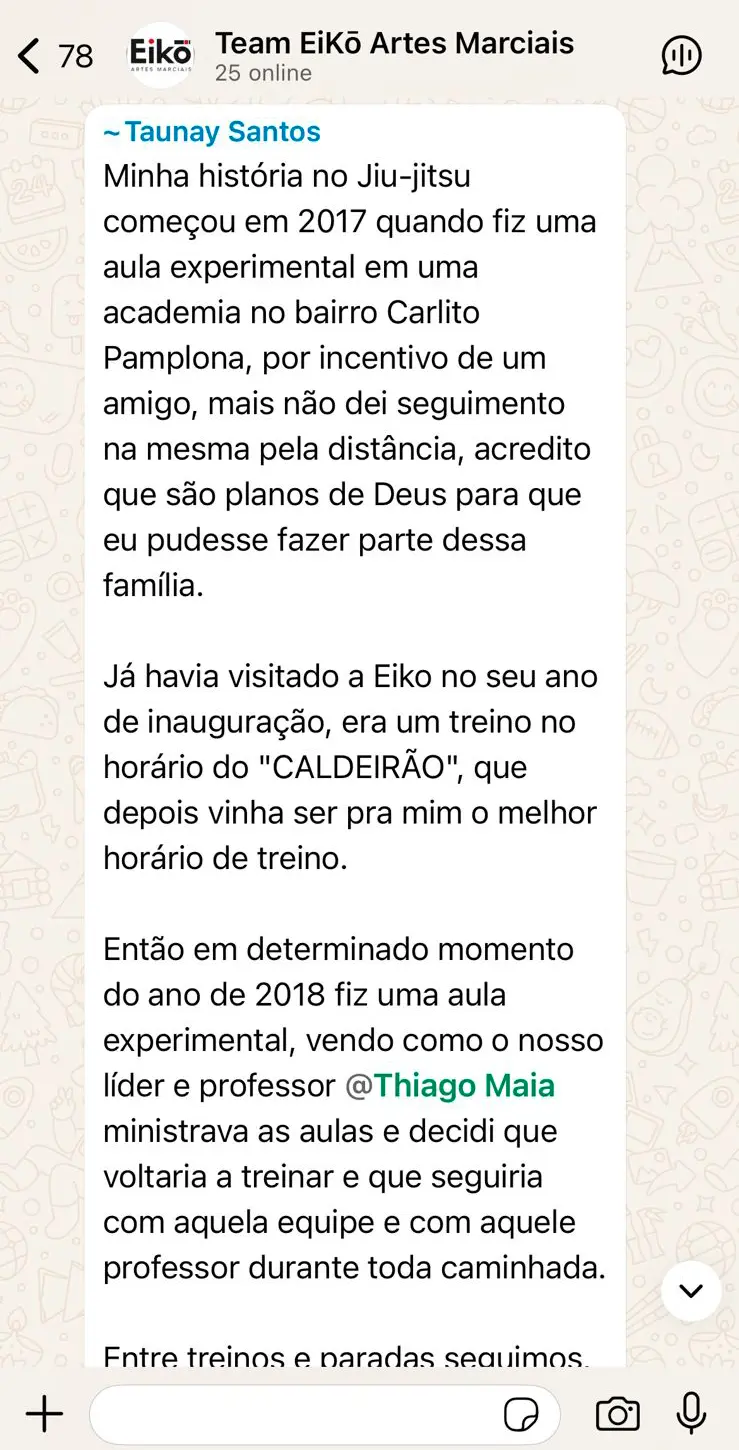
Task: Go back to the chats list
Action: click(55, 56)
